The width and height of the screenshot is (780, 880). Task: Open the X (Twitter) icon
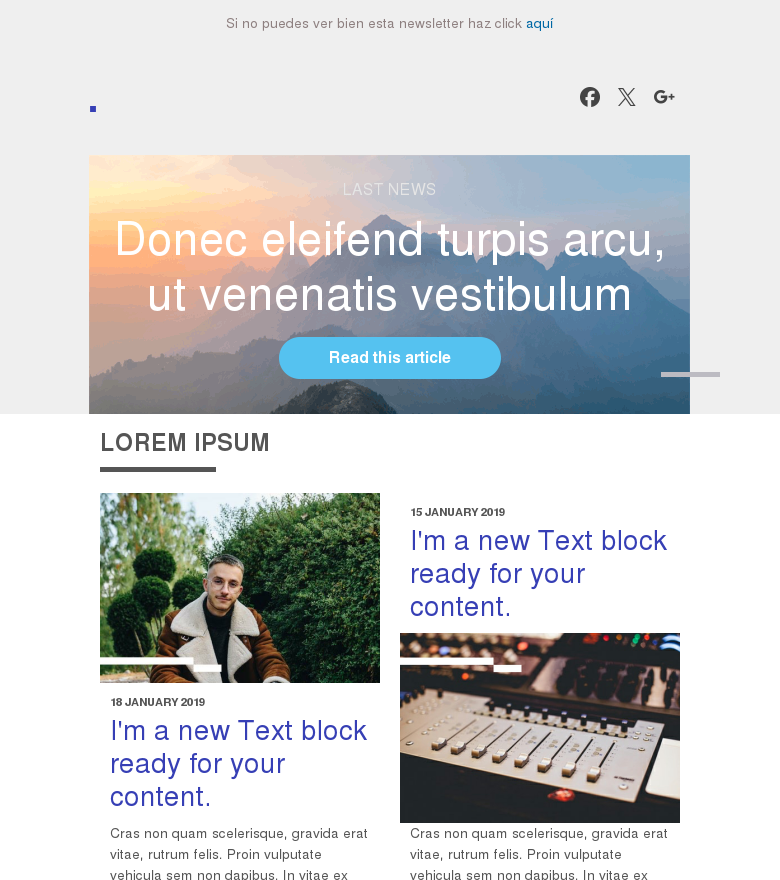coord(627,97)
